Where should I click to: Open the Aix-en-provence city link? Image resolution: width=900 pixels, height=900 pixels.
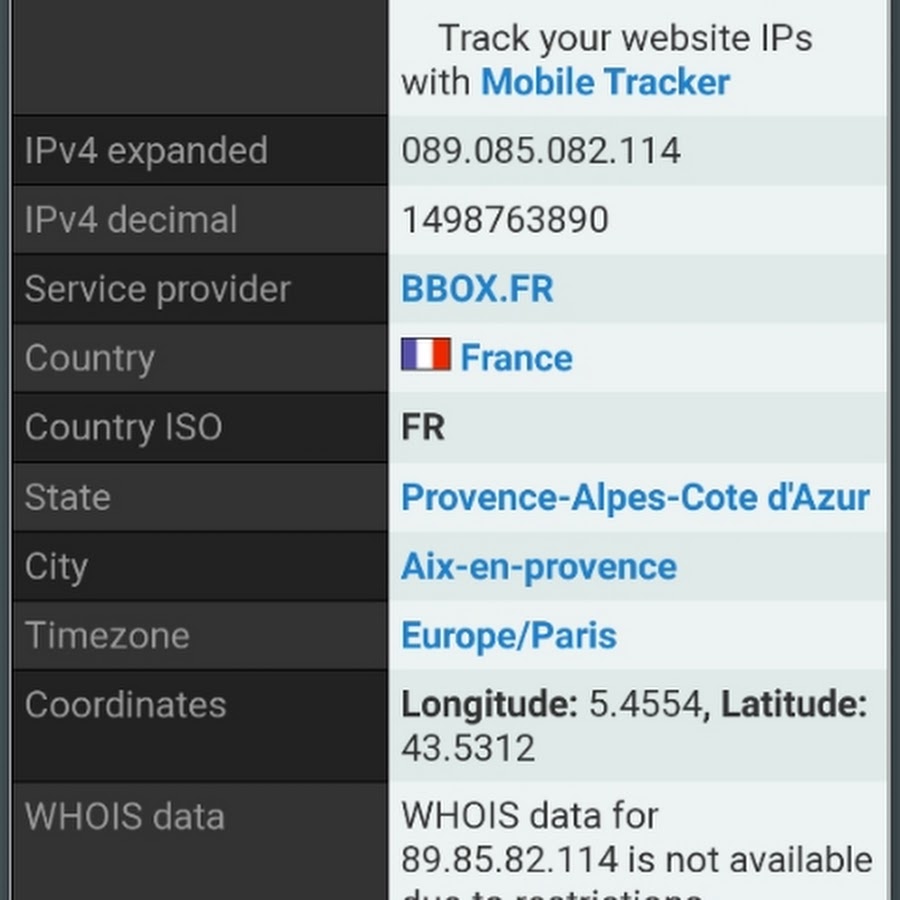(539, 567)
